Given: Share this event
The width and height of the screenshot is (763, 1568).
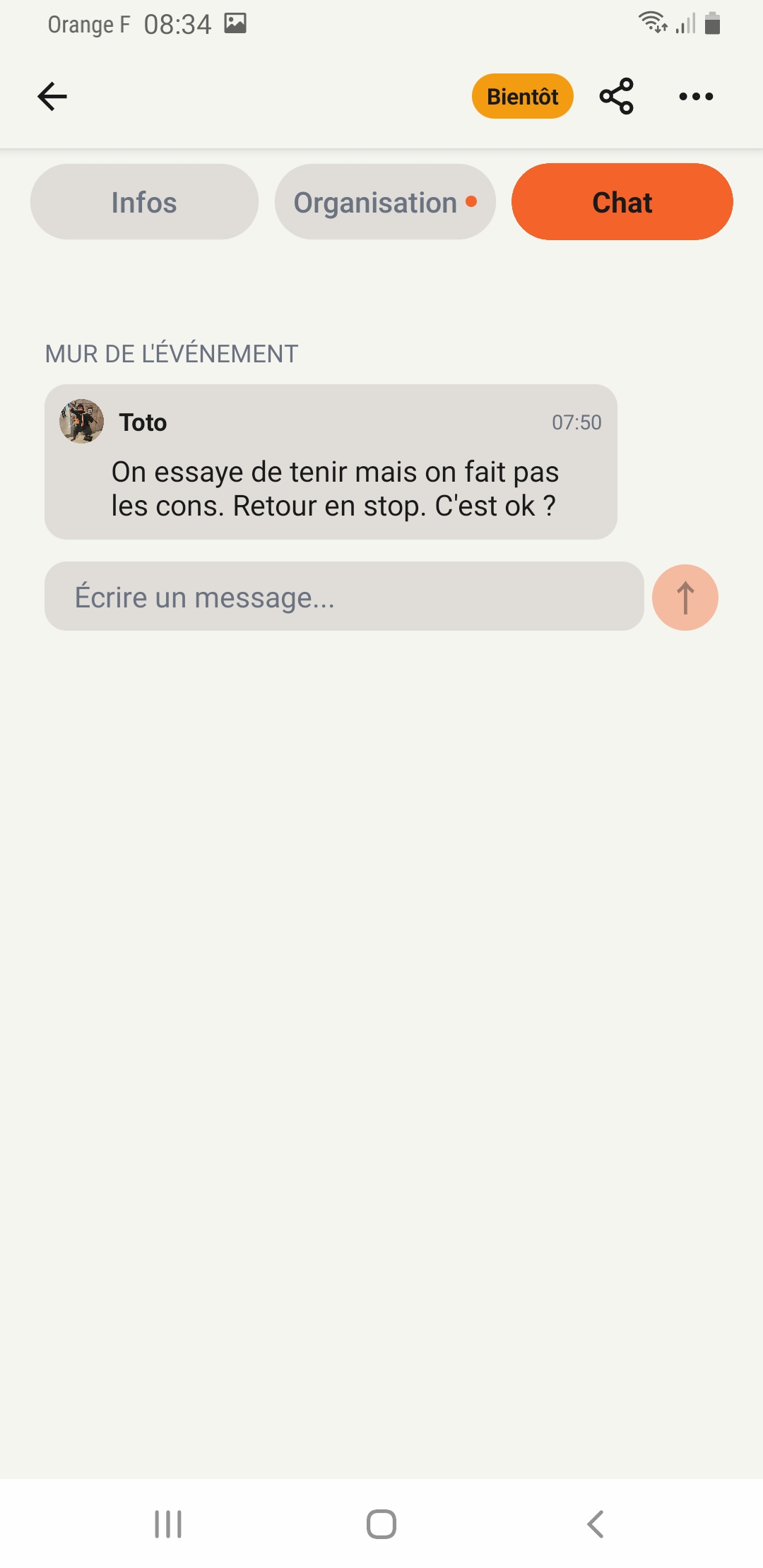Looking at the screenshot, I should [617, 96].
